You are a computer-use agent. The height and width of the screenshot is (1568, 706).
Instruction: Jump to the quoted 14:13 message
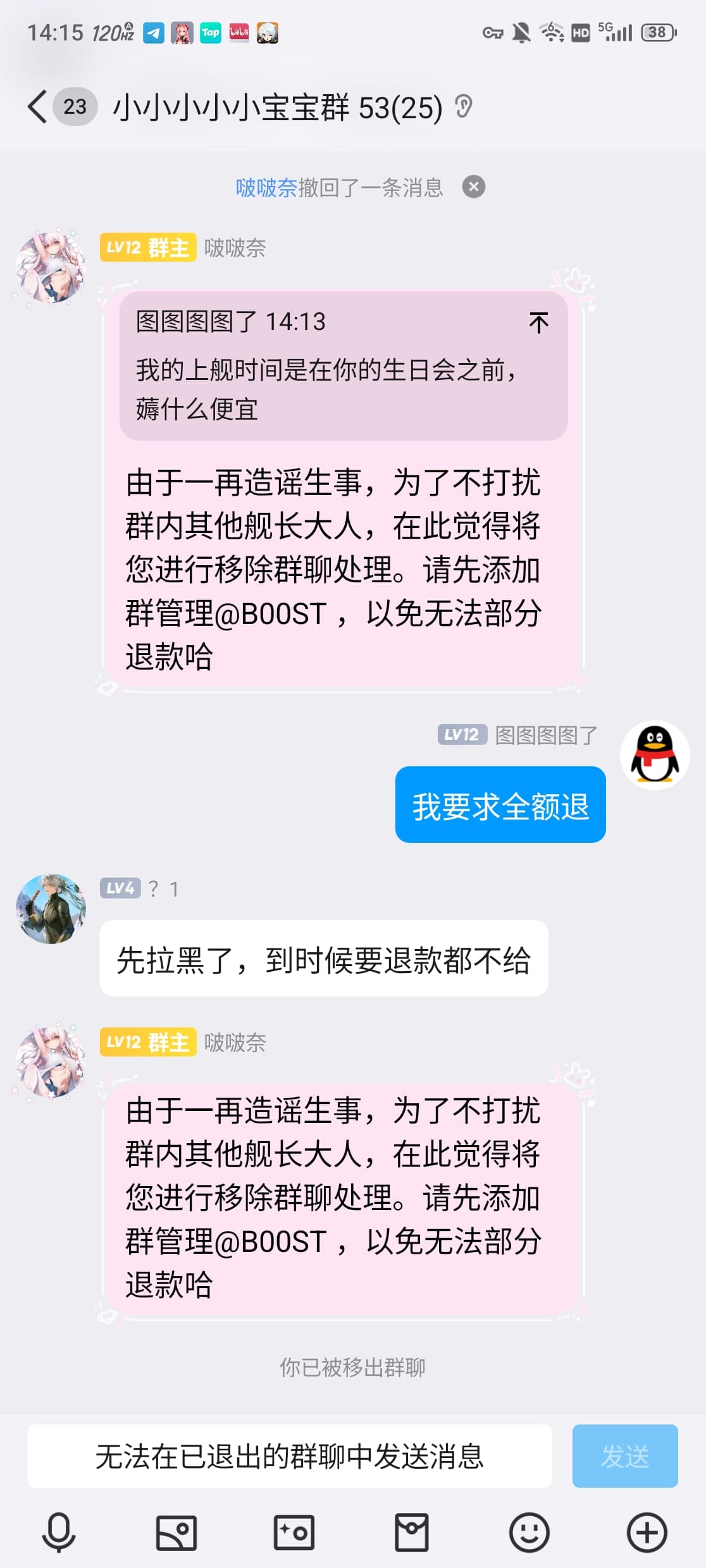click(x=538, y=322)
